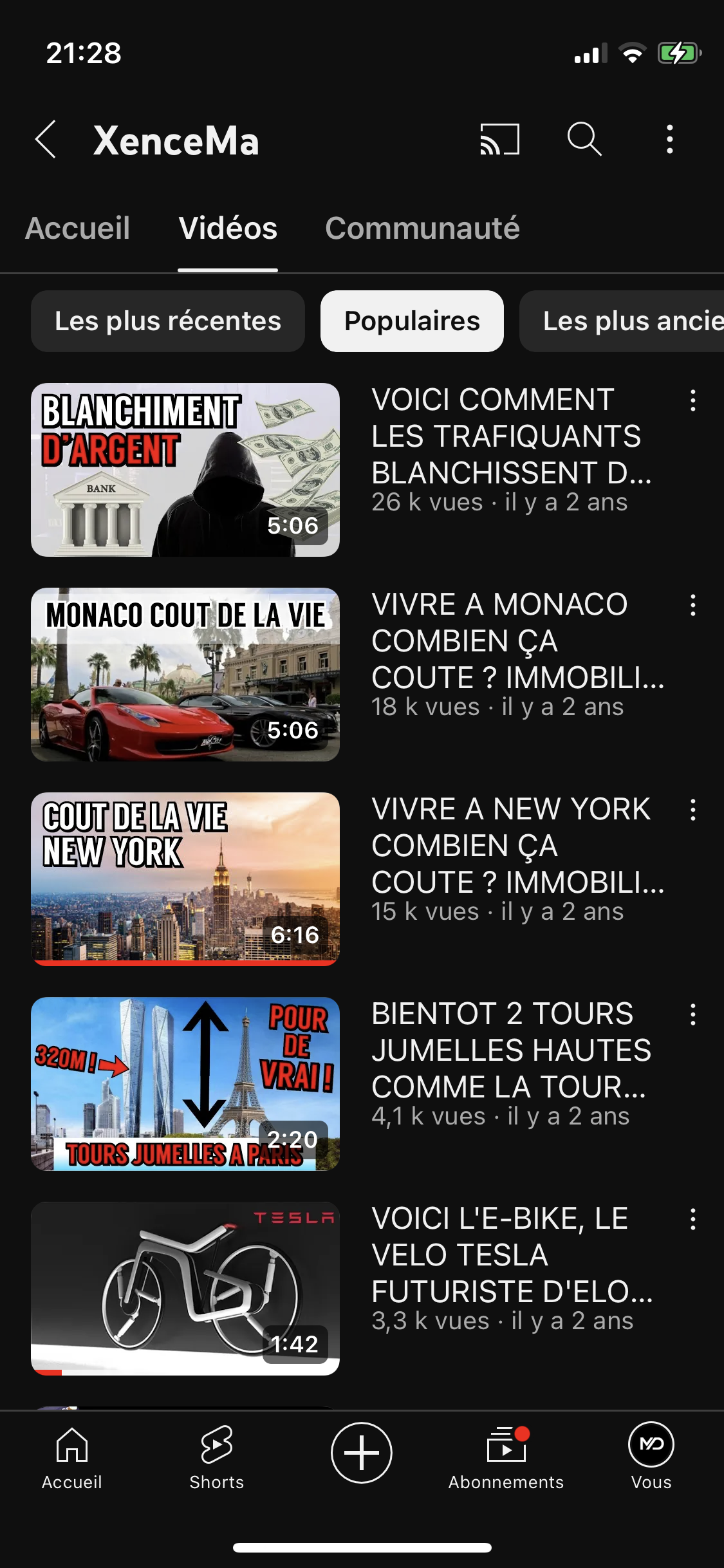Show options for the Tesla E-Bike video
This screenshot has width=724, height=1568.
click(x=692, y=1219)
